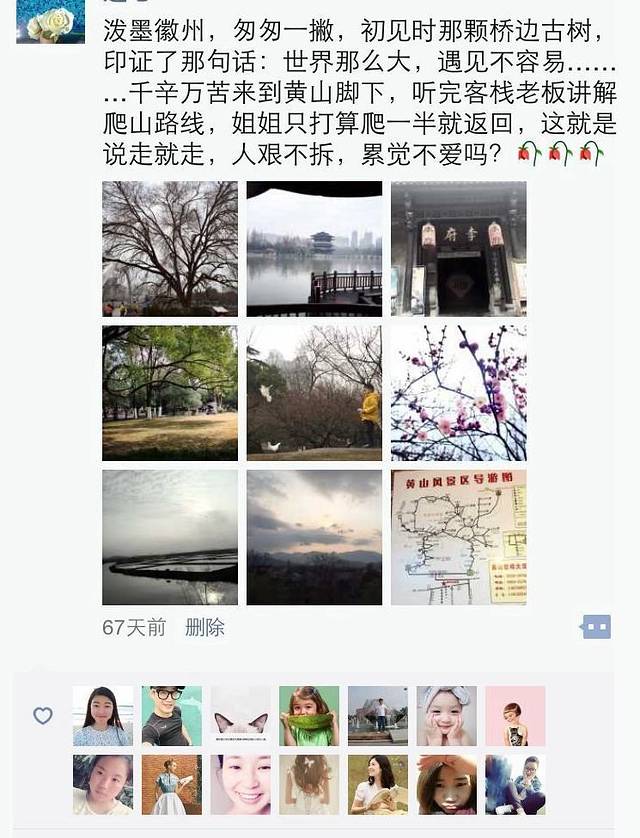This screenshot has height=838, width=640.
Task: Open the like and comment bubble button
Action: (596, 627)
